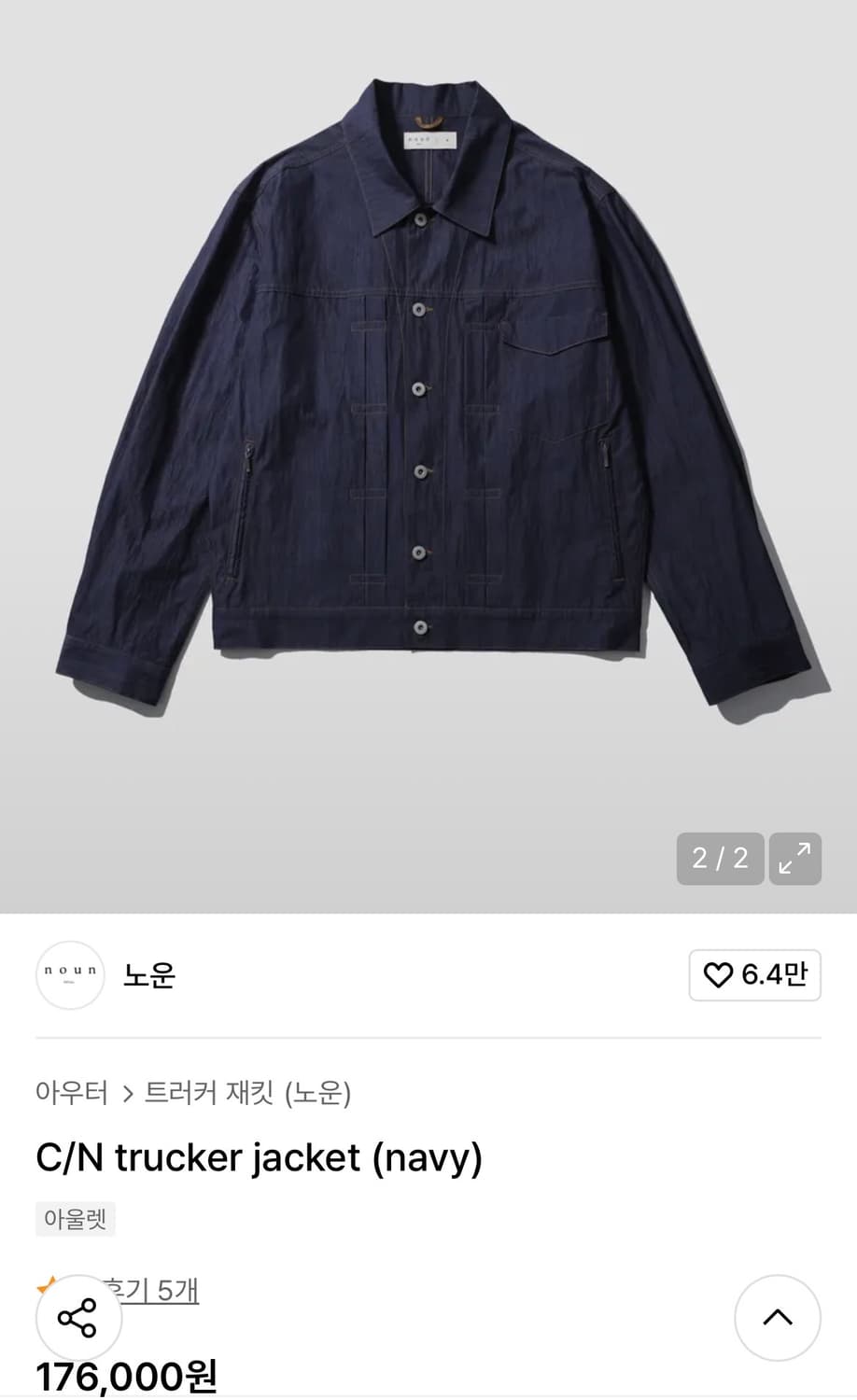The image size is (857, 1400).
Task: Tap the 2 / 2 image page indicator
Action: click(719, 859)
